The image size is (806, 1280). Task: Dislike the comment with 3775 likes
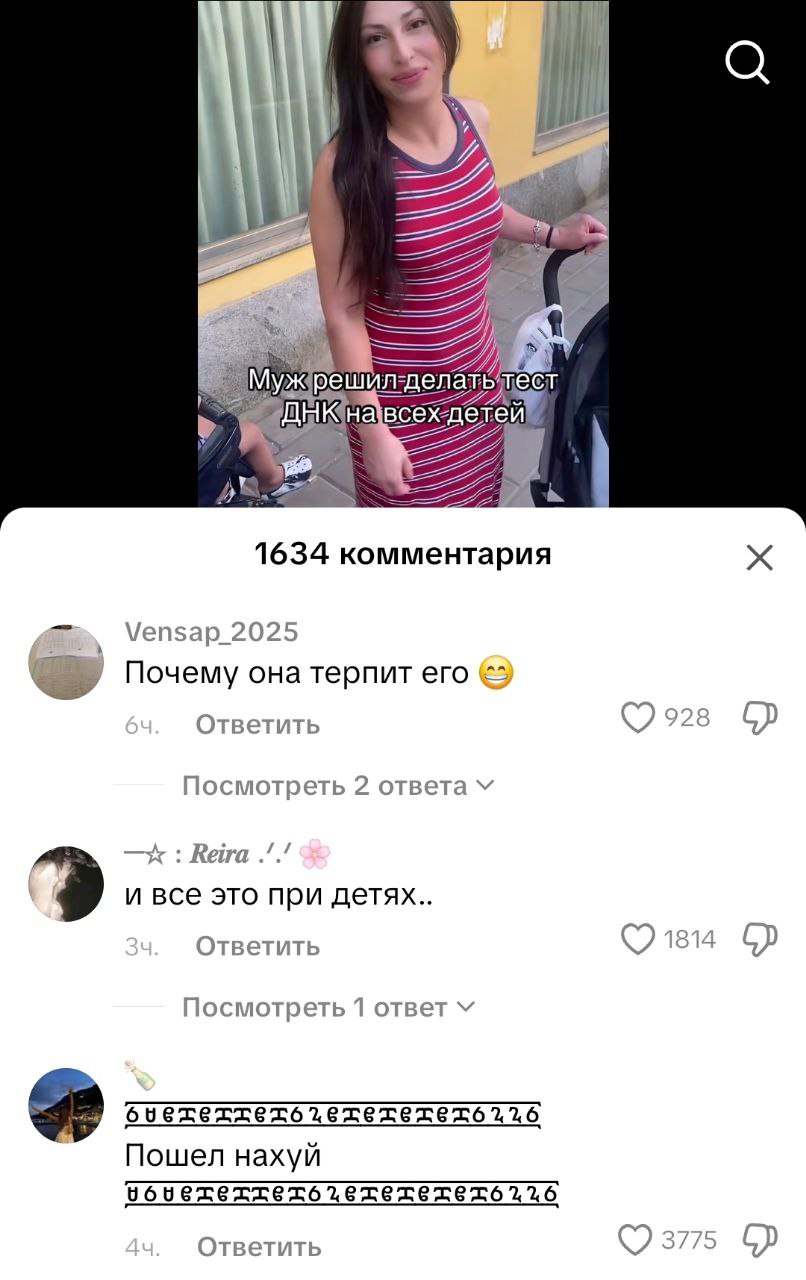point(759,1240)
